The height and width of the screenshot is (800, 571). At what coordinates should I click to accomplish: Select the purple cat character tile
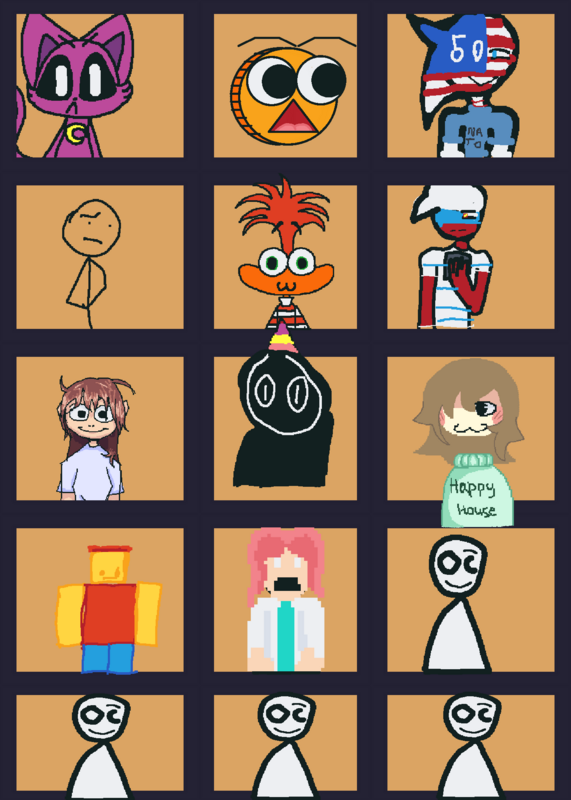click(100, 86)
